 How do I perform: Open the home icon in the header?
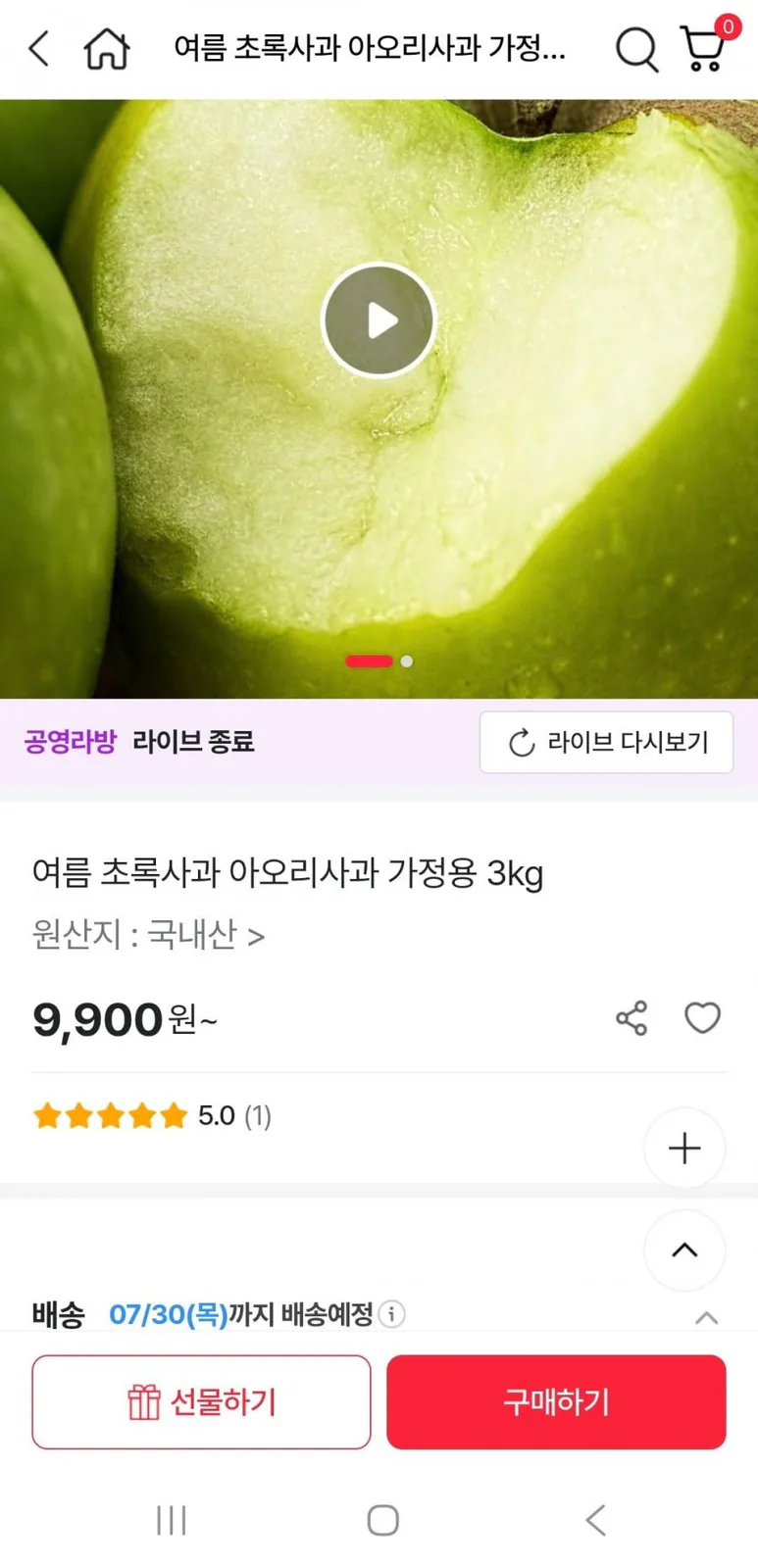coord(106,48)
